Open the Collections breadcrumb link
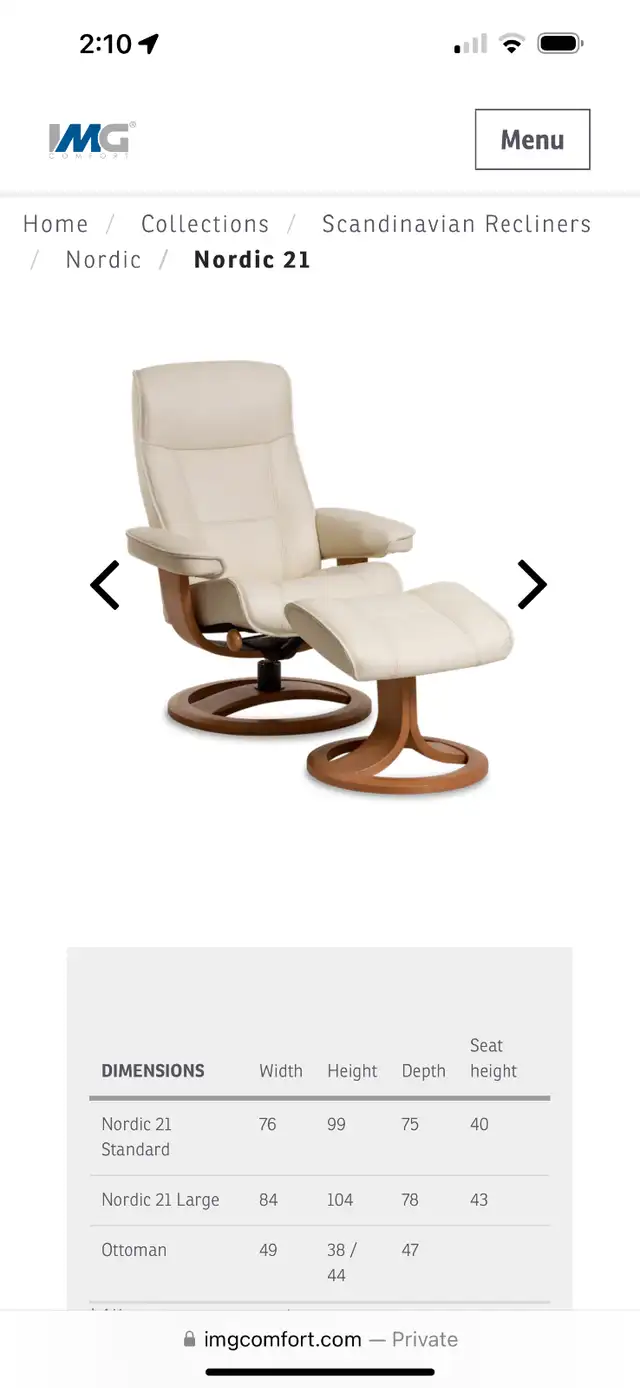 205,224
